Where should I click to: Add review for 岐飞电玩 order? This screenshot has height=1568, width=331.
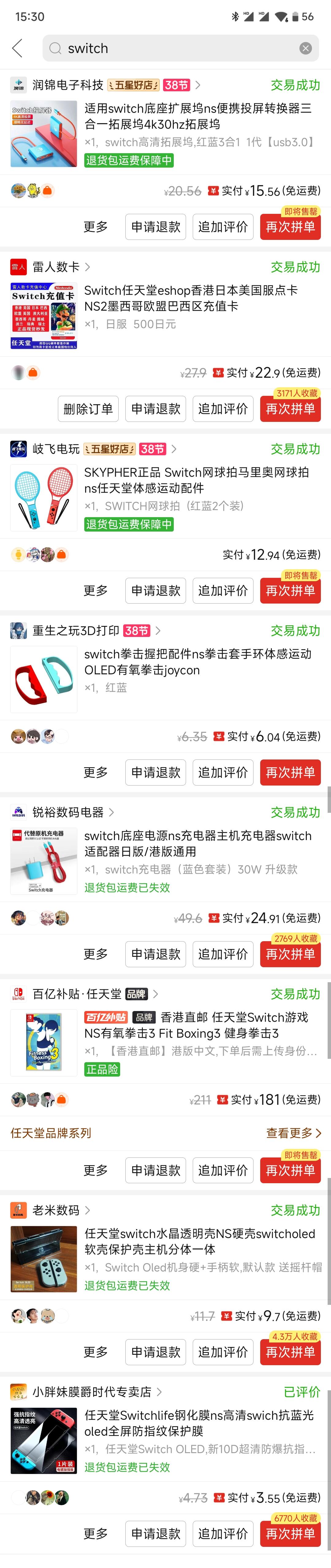(x=223, y=590)
